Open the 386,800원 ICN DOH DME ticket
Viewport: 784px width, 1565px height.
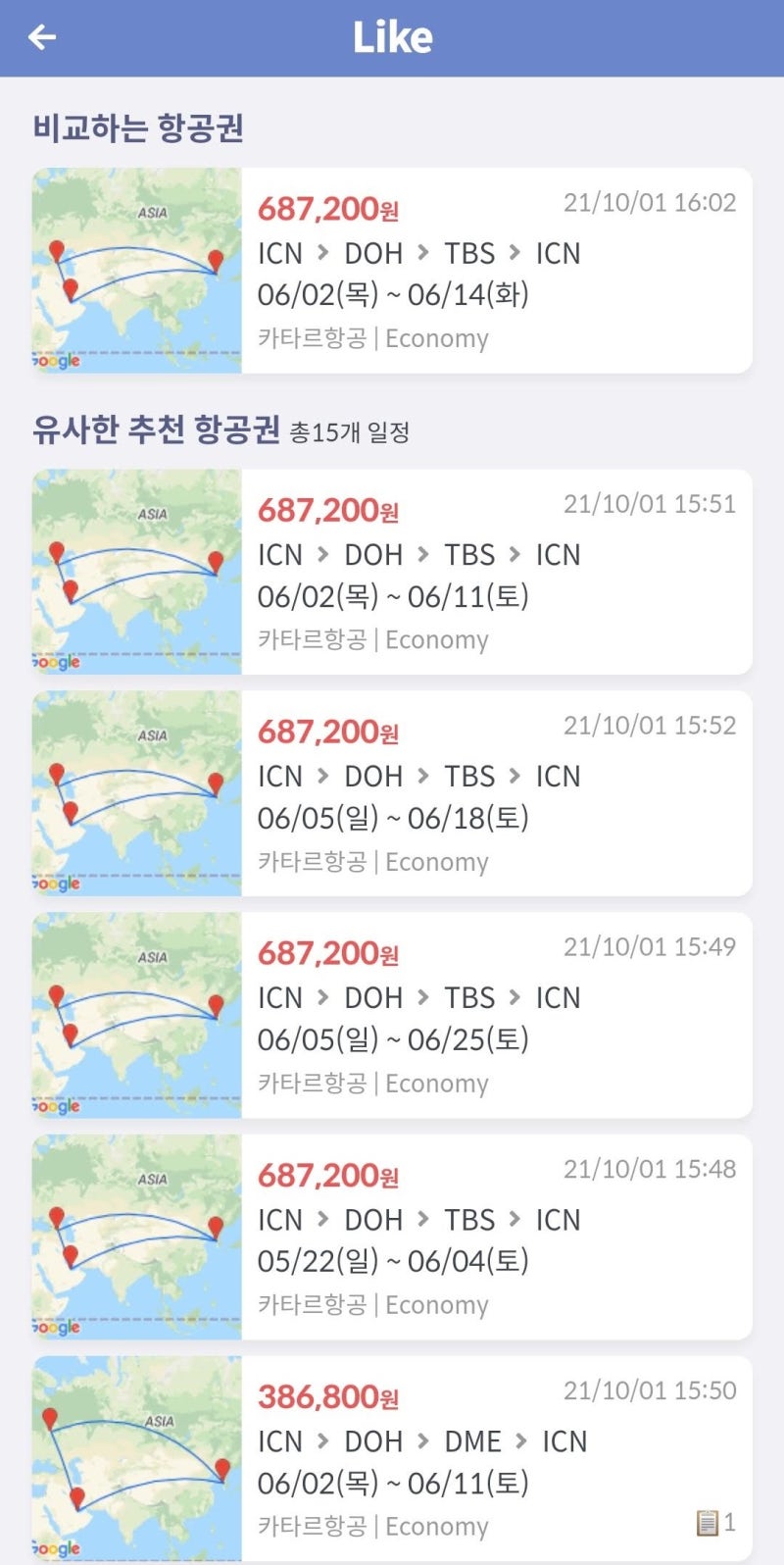[x=392, y=1459]
